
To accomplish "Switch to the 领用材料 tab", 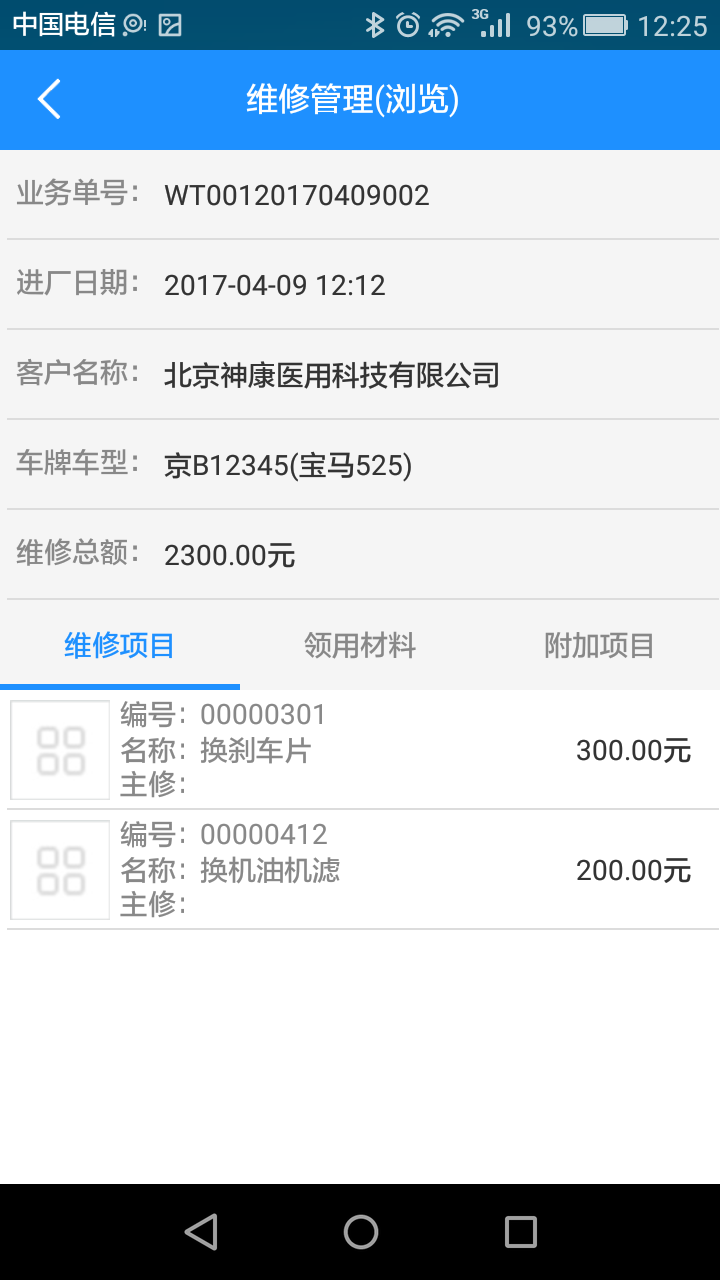I will tap(360, 646).
